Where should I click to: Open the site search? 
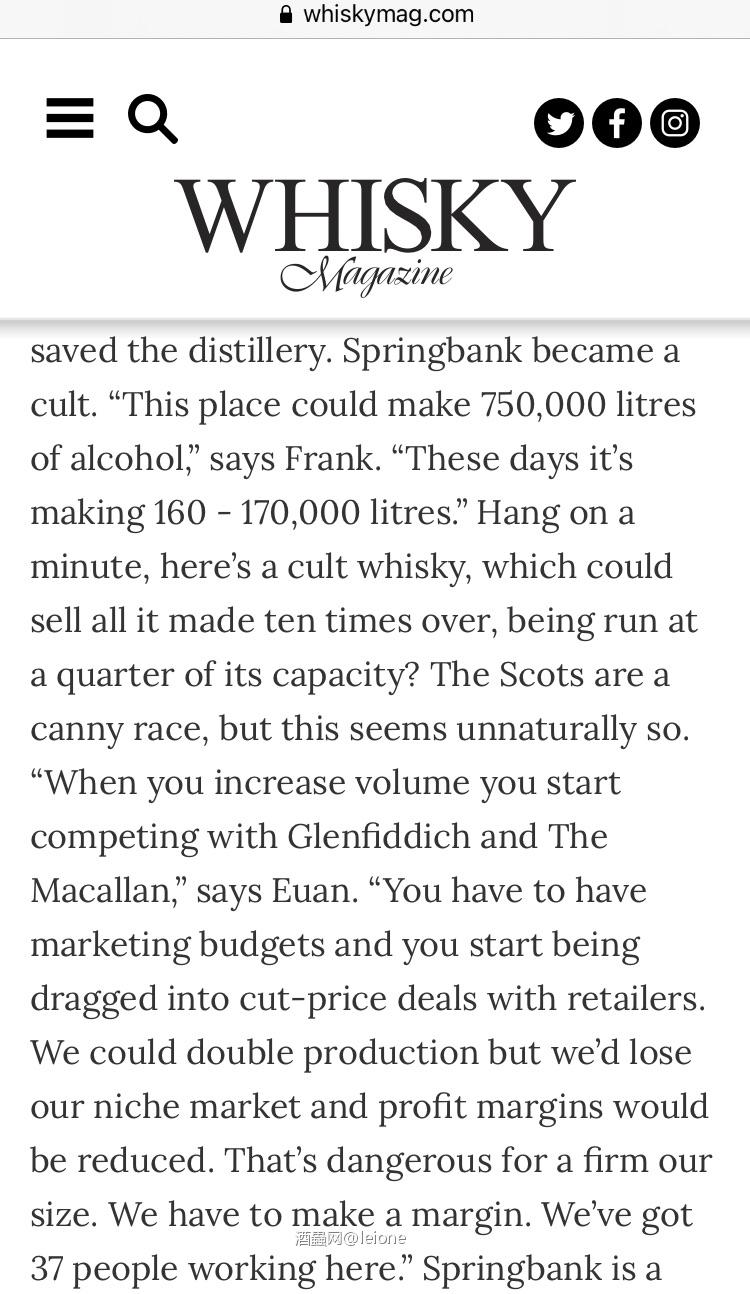[x=153, y=119]
